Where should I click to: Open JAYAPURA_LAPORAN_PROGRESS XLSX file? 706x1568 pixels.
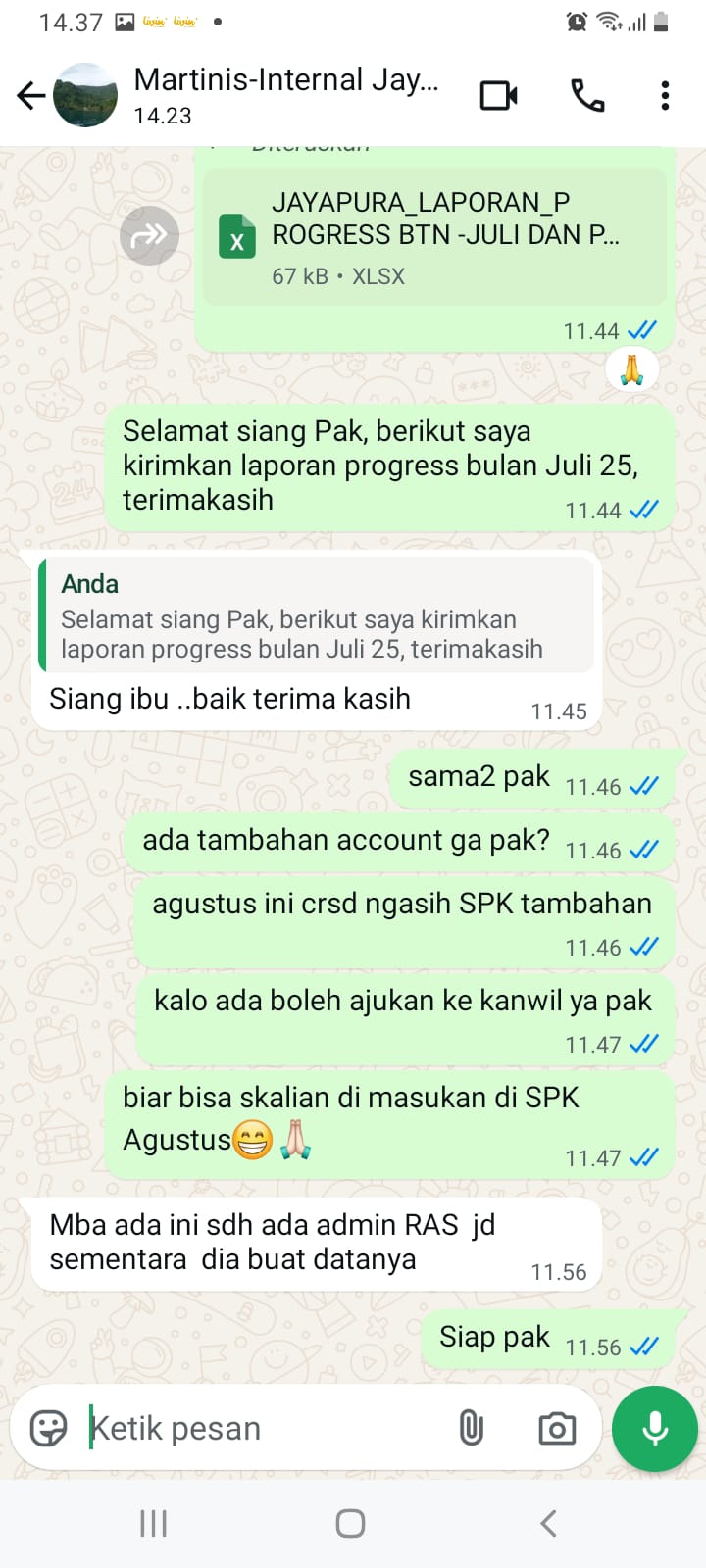[433, 235]
